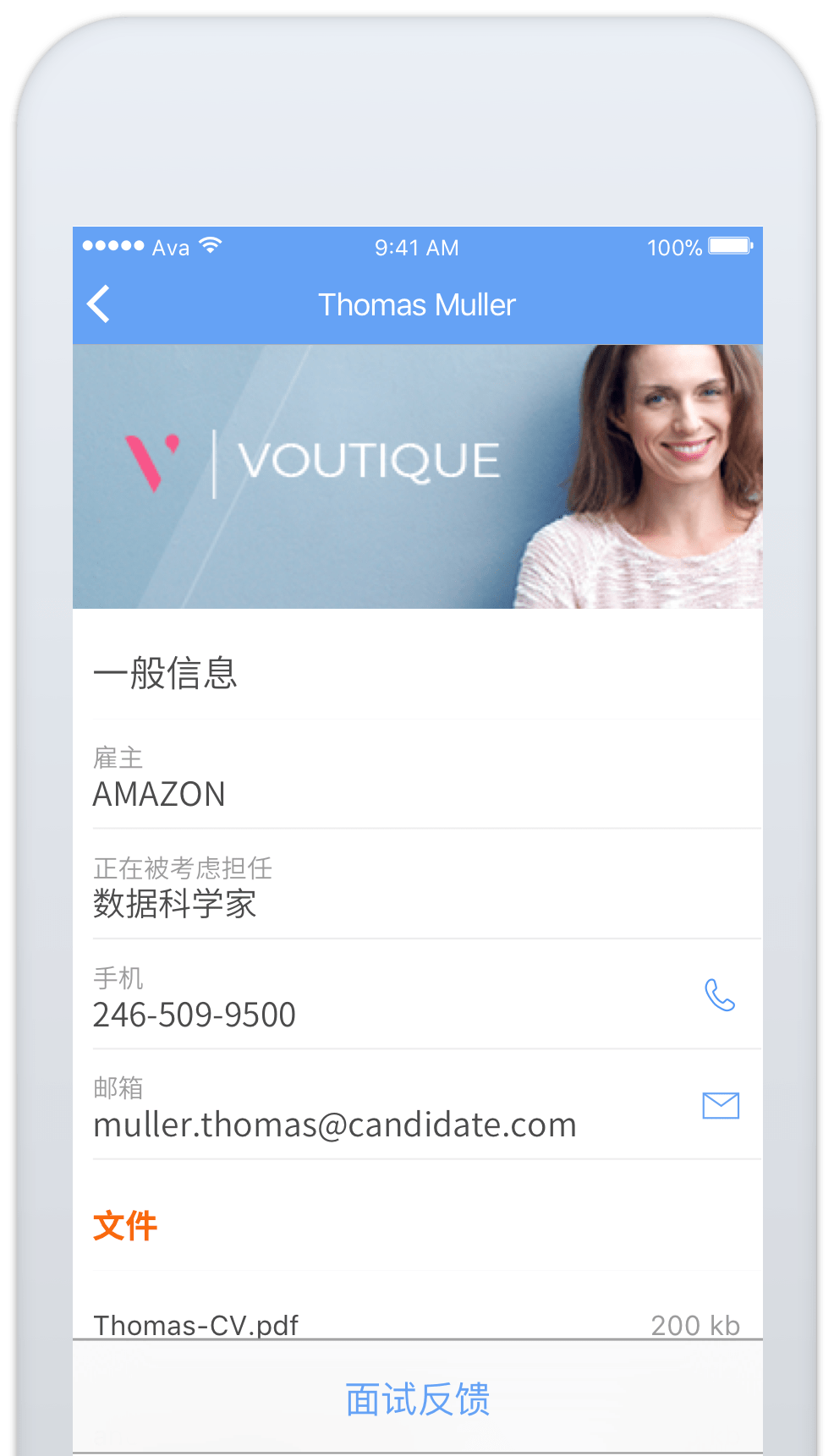Email muller.thomas@candidate.com via the envelope icon
834x1456 pixels.
coord(721,1105)
